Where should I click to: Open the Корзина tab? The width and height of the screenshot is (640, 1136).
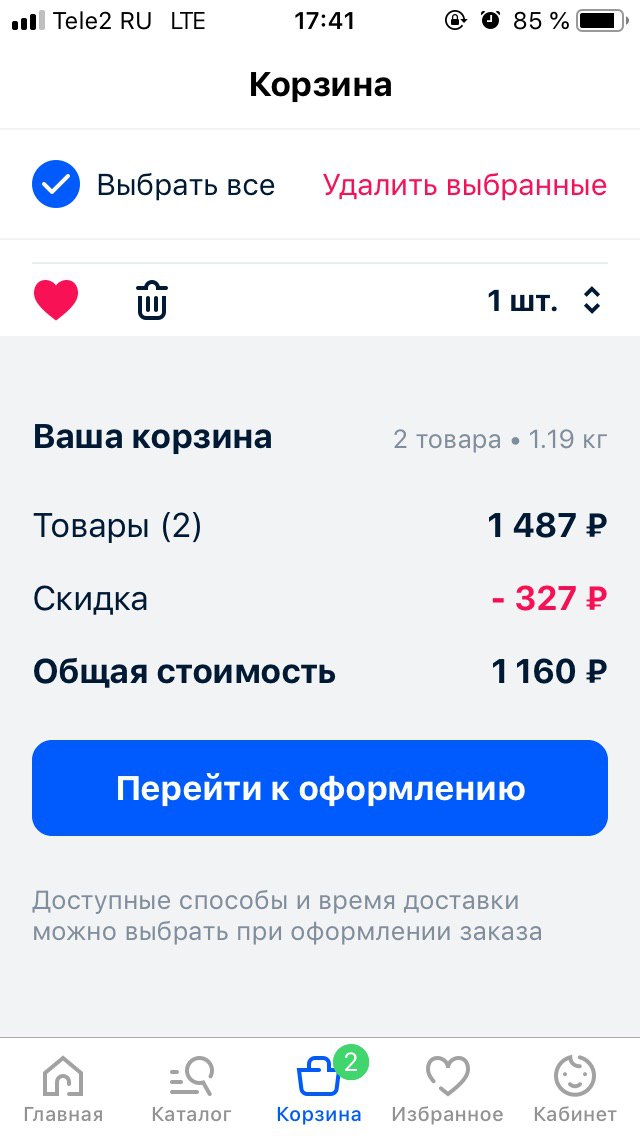[x=319, y=1086]
